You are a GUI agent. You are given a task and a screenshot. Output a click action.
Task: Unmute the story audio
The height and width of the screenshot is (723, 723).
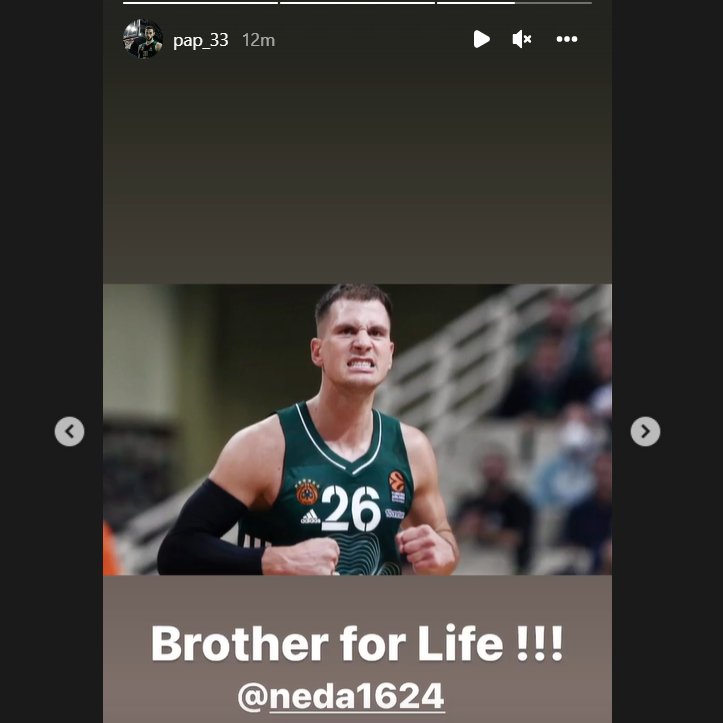click(x=521, y=39)
